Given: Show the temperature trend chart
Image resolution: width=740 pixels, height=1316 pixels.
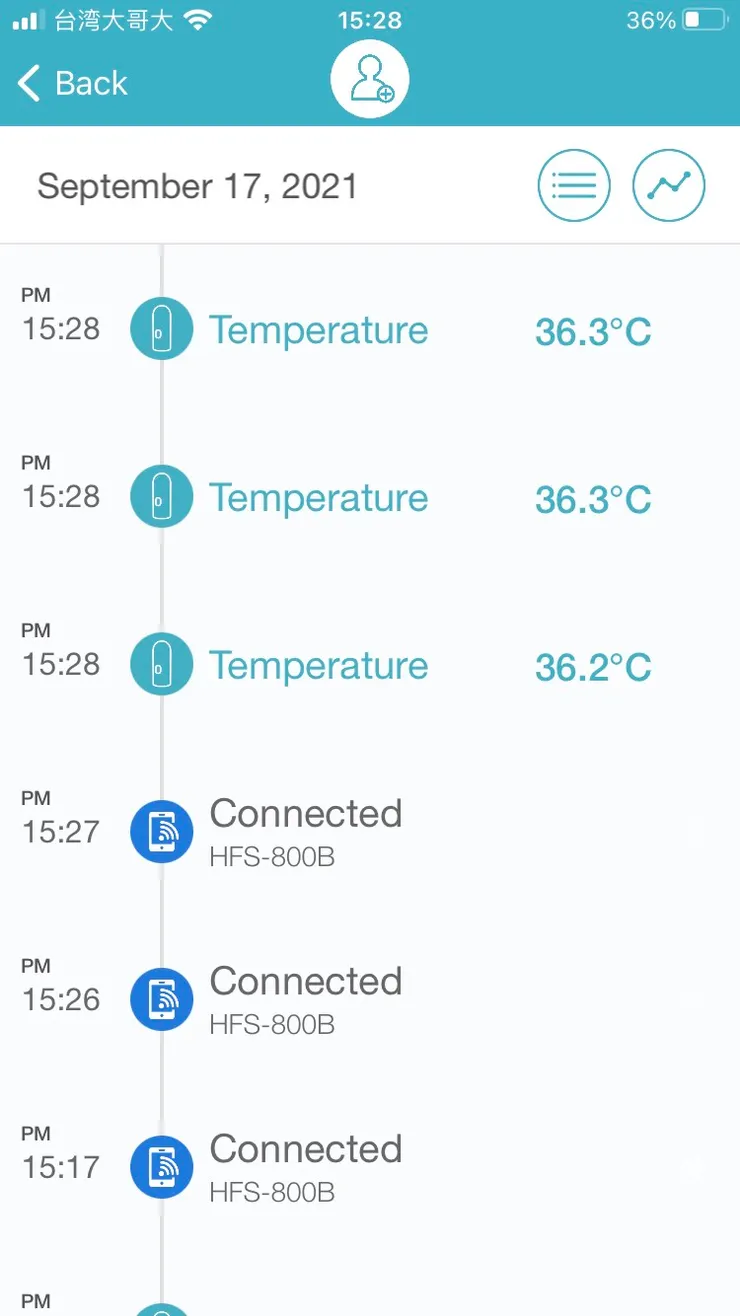Looking at the screenshot, I should 669,185.
